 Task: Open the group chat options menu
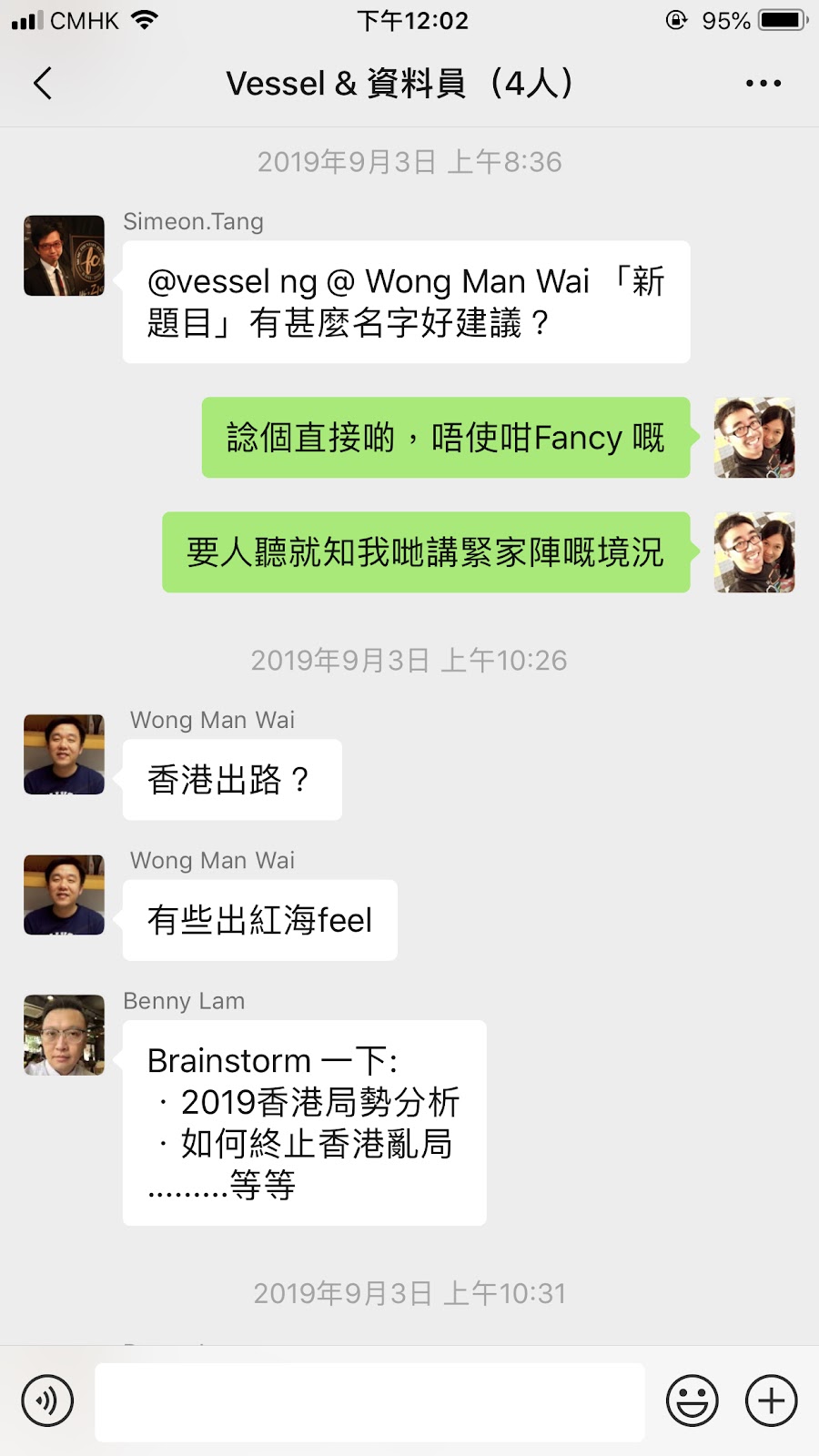763,83
